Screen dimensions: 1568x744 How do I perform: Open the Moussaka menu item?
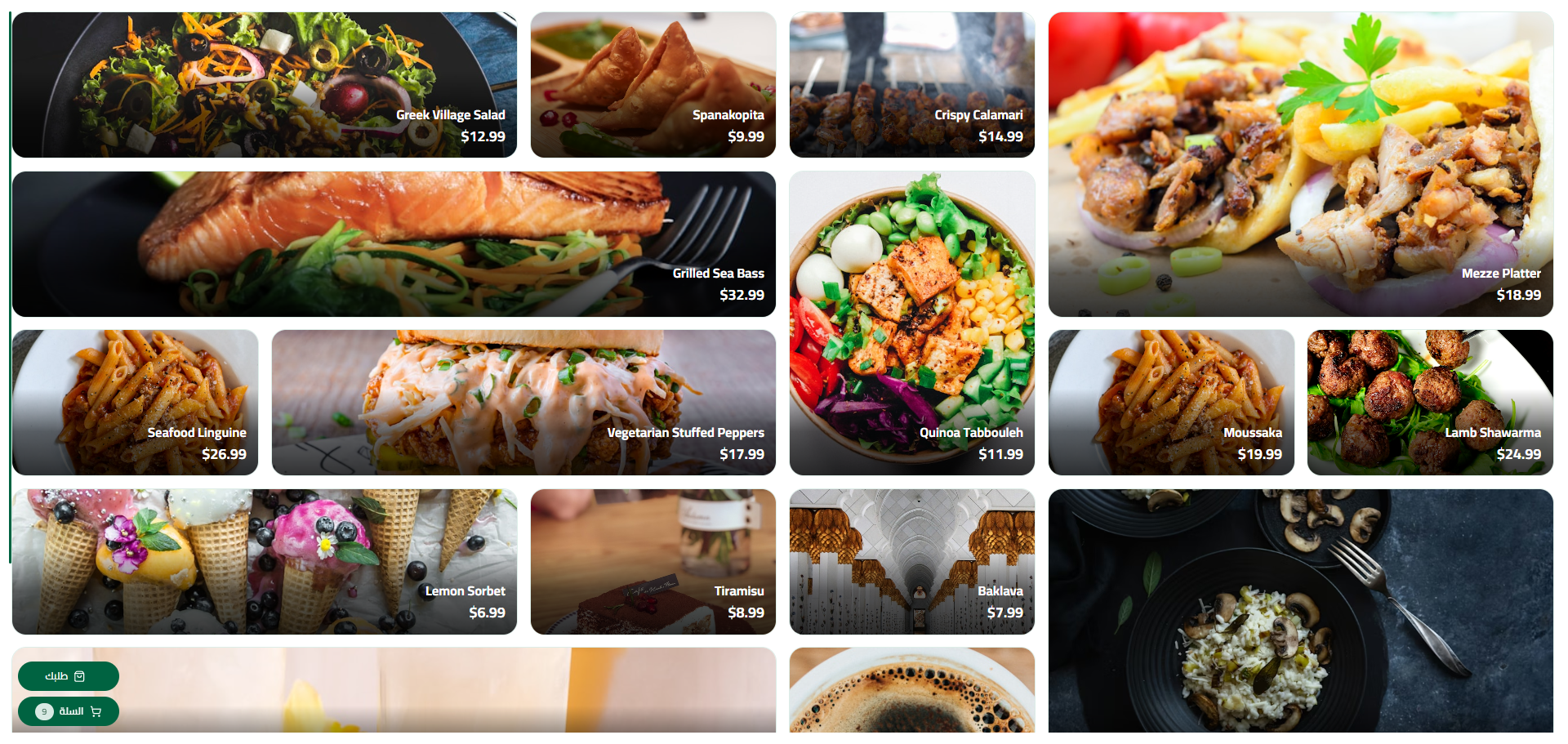(1170, 402)
